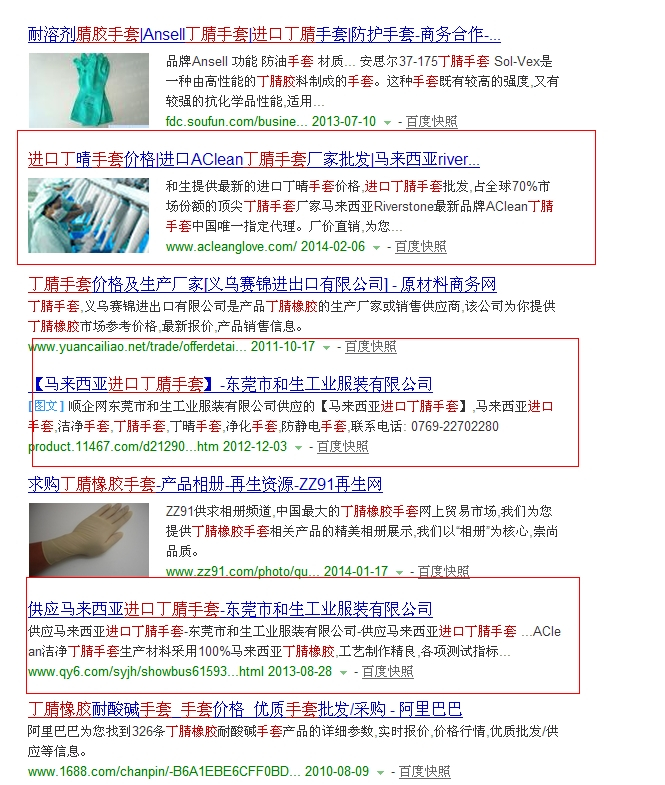Open the 义乌赛锦进出口有限公司 result link
This screenshot has width=665, height=785.
(x=262, y=284)
